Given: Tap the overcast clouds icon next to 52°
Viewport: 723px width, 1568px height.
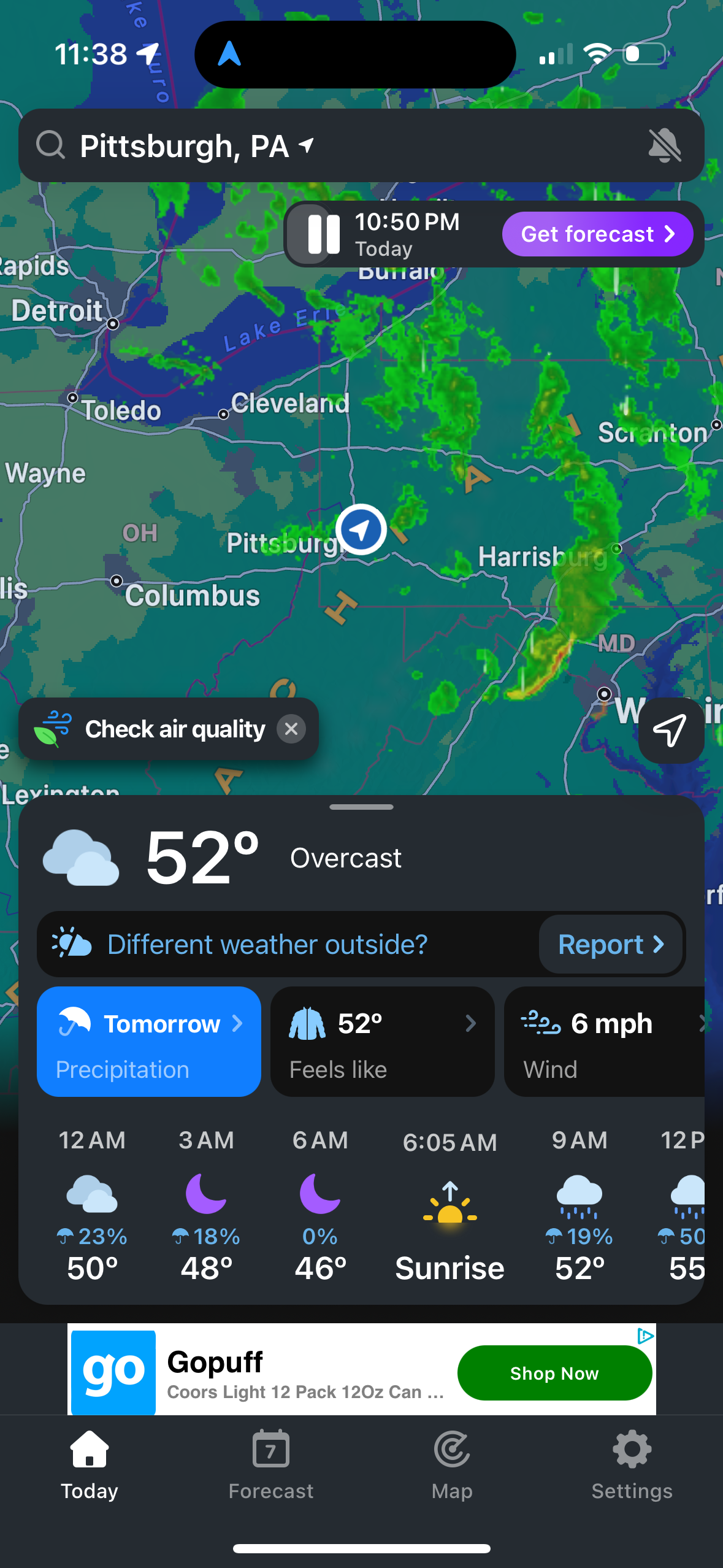Looking at the screenshot, I should point(82,858).
